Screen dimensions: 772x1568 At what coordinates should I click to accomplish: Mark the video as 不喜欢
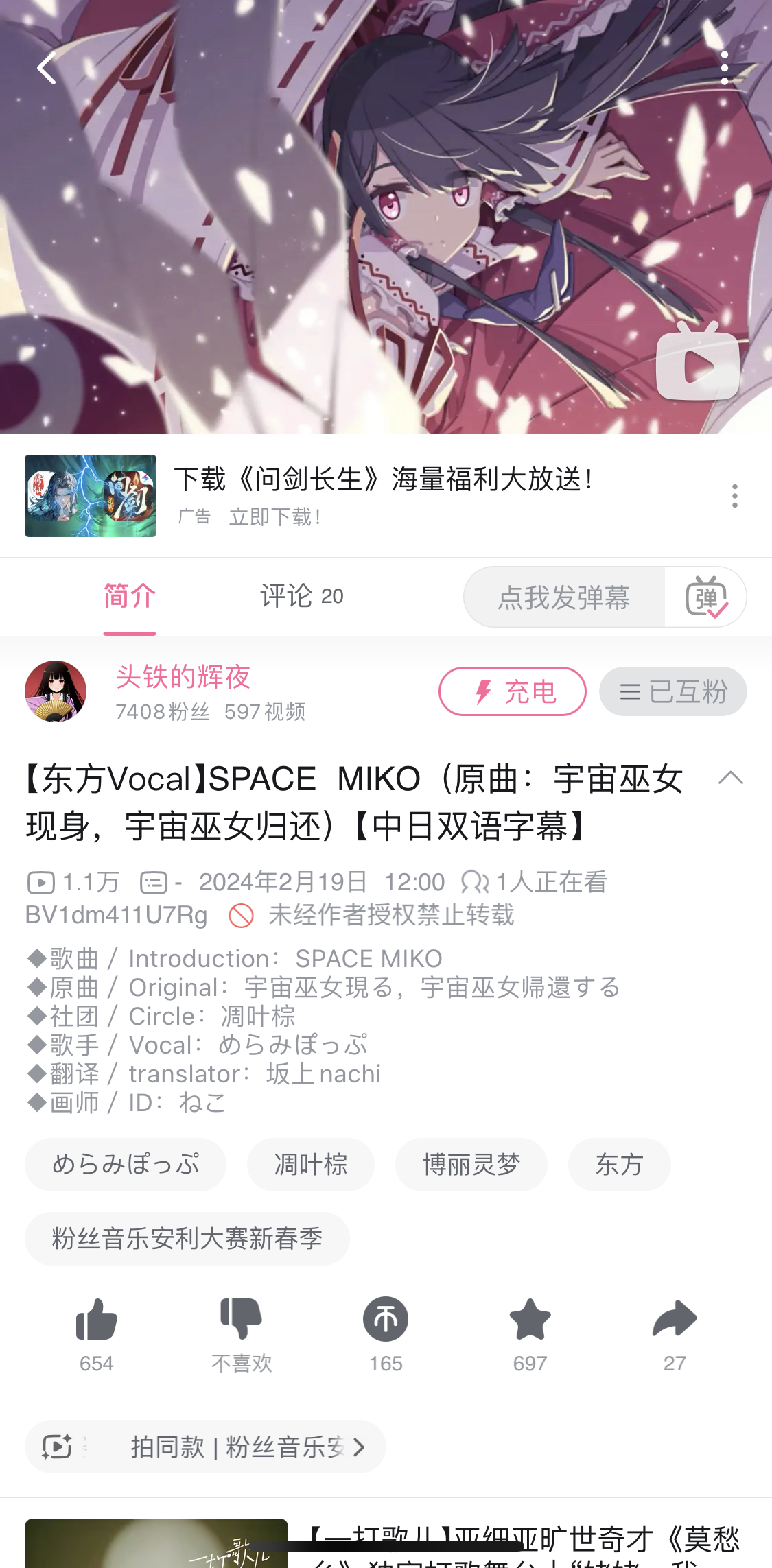tap(241, 1320)
